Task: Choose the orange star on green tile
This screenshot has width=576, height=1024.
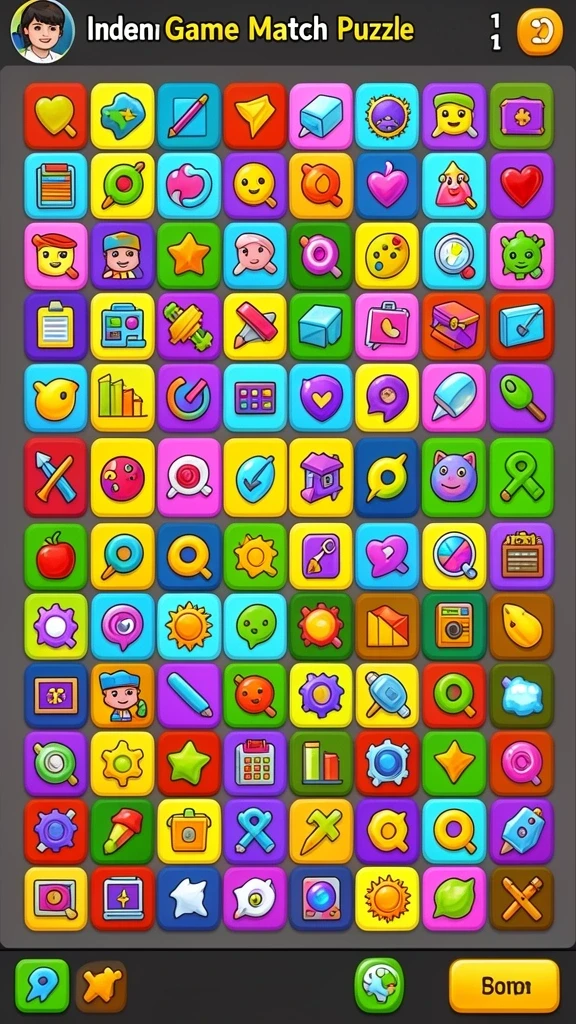Action: tap(189, 255)
